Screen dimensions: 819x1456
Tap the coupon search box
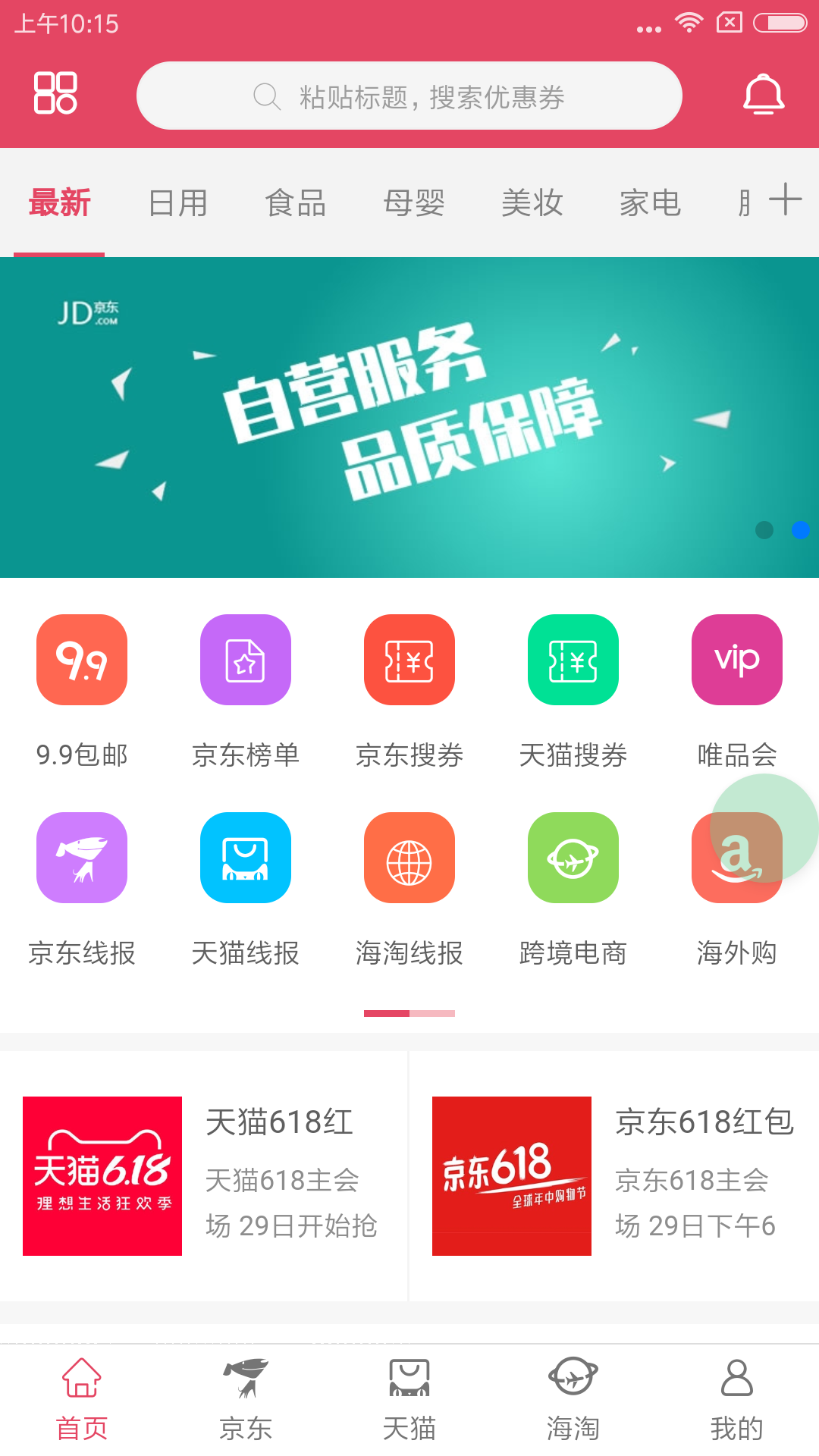pos(409,96)
